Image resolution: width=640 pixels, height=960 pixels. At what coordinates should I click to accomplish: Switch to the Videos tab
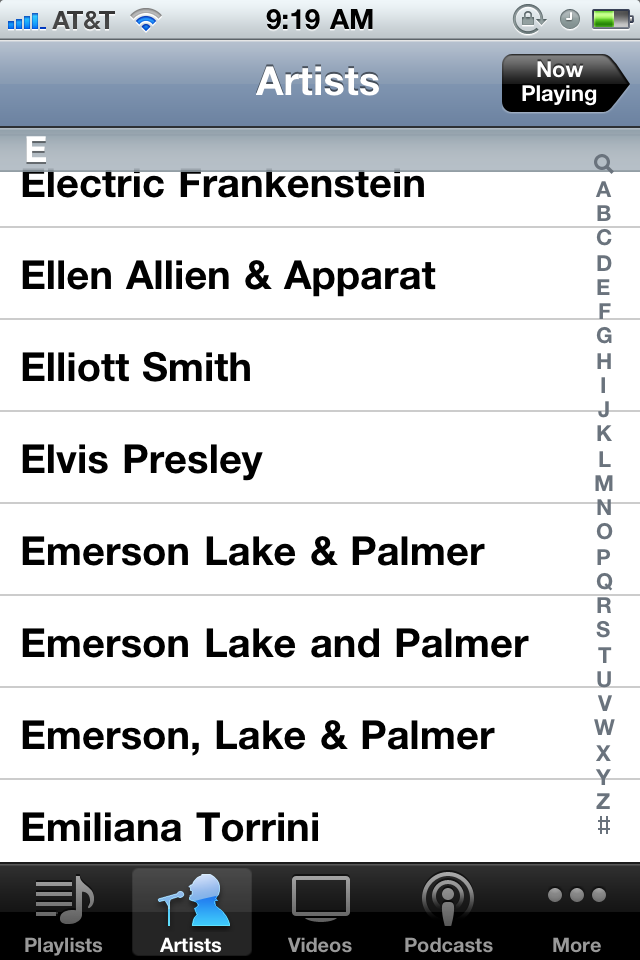point(320,913)
